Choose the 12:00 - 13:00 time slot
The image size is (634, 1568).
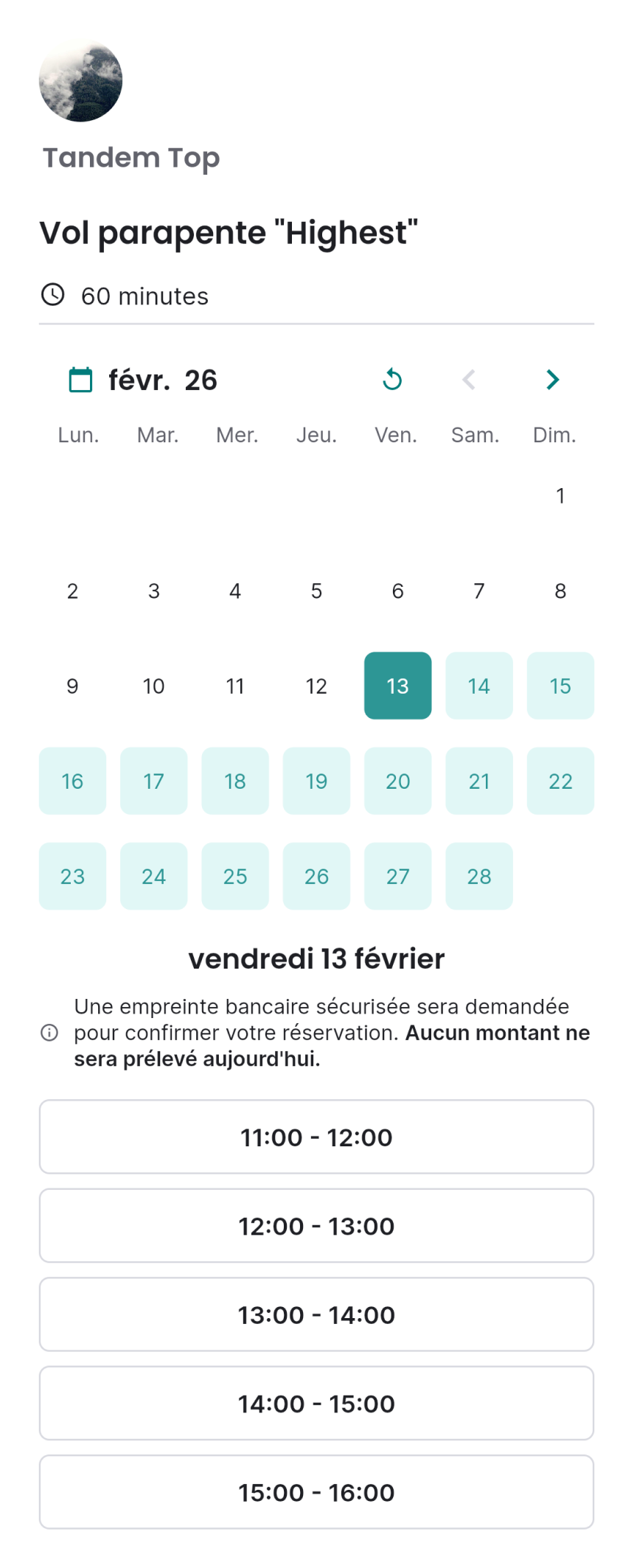[316, 1226]
